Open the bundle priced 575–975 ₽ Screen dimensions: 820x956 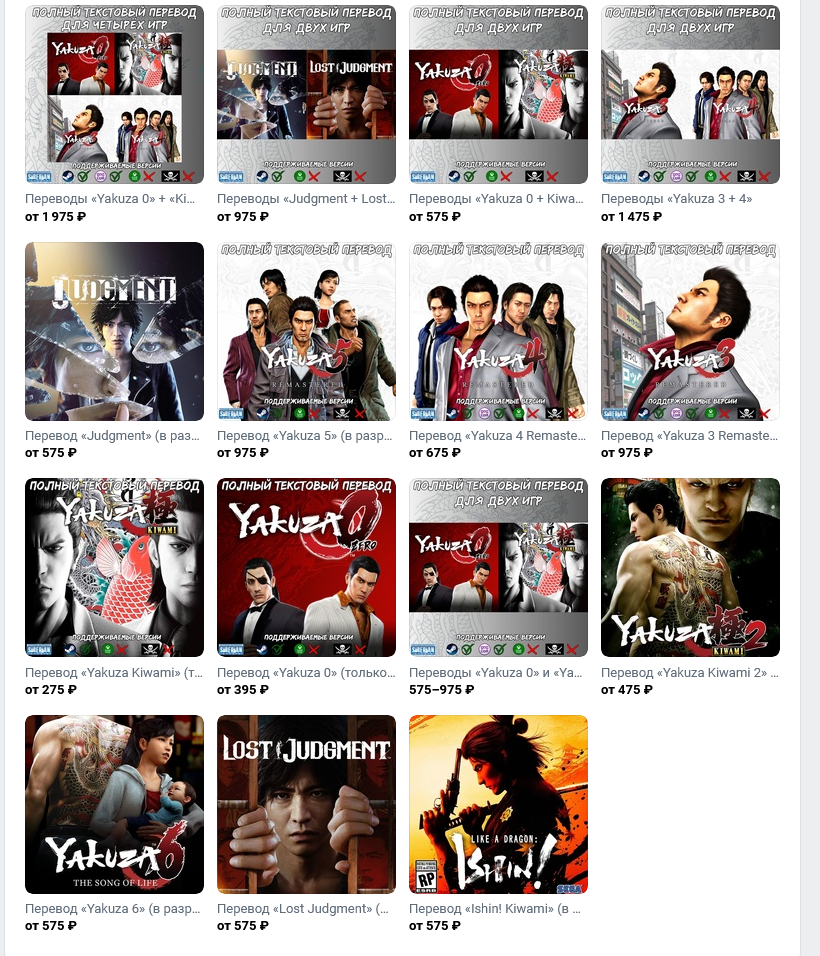[498, 567]
